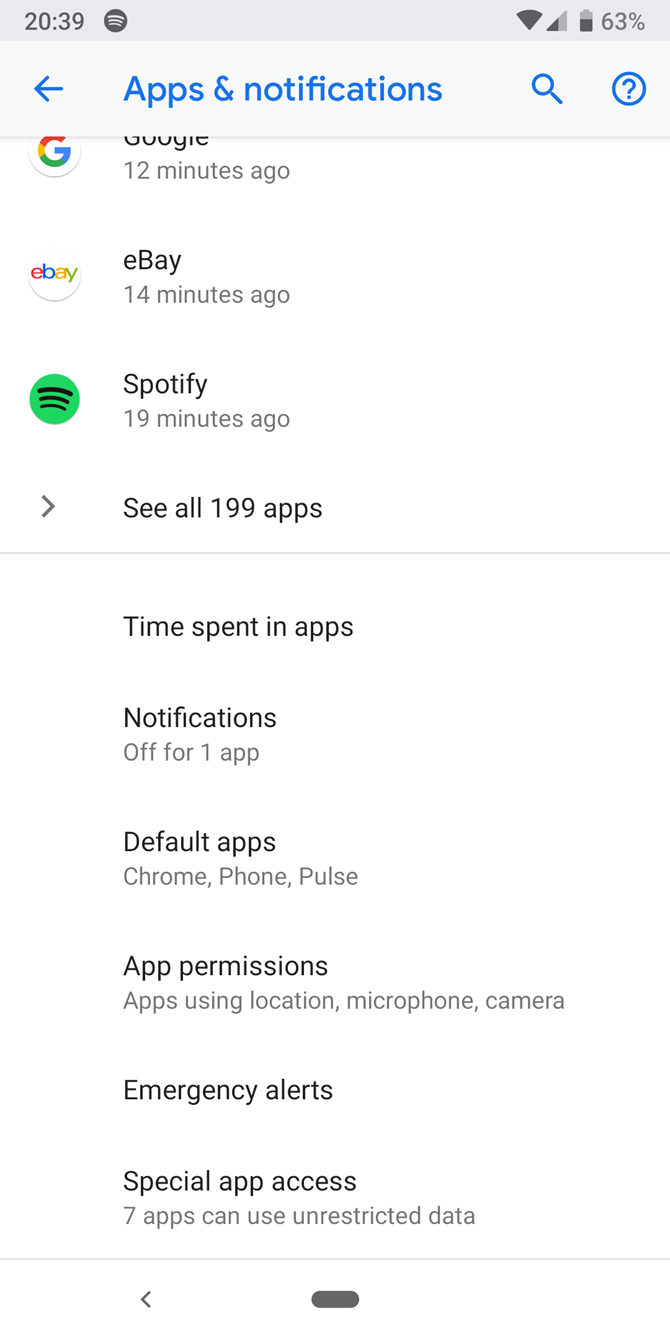Open Emergency alerts
This screenshot has width=670, height=1340.
coord(228,1090)
